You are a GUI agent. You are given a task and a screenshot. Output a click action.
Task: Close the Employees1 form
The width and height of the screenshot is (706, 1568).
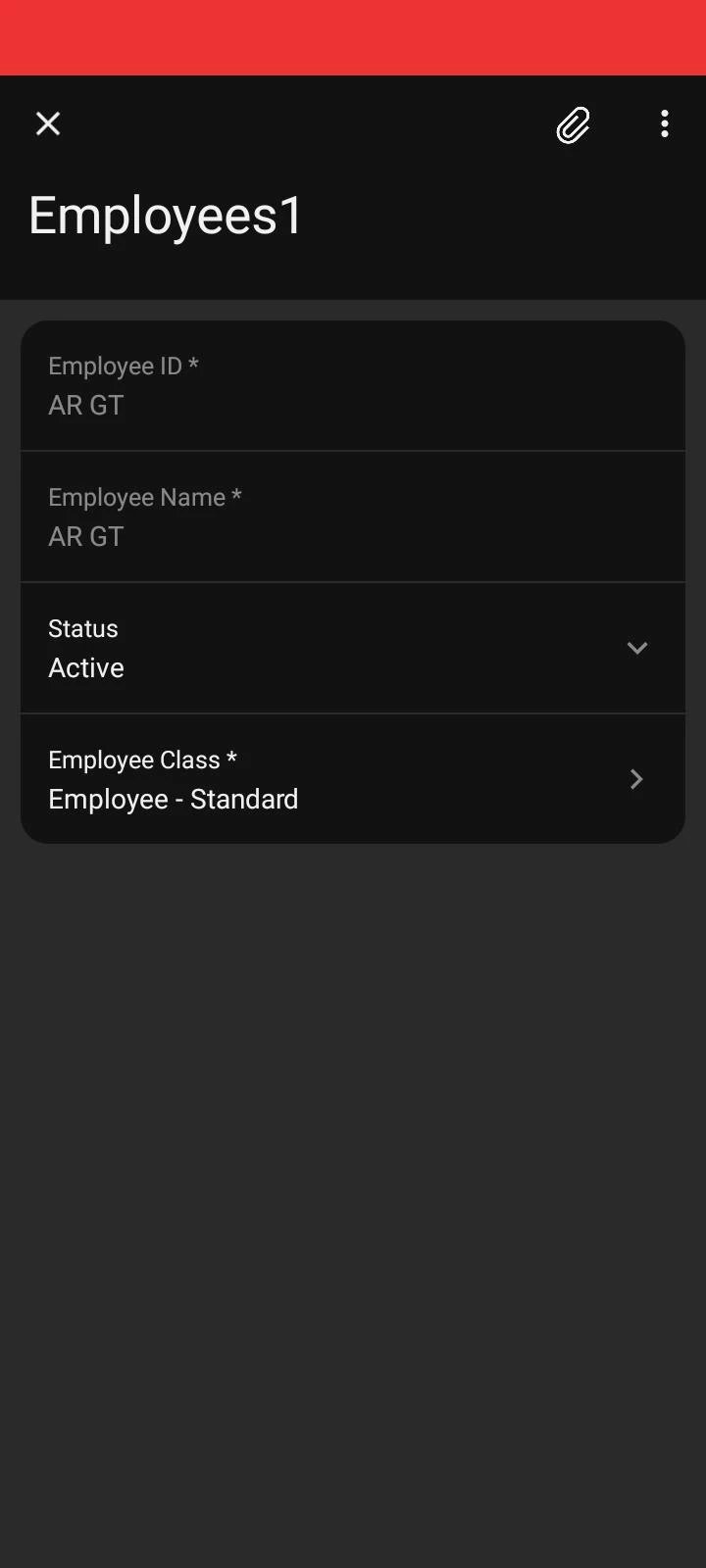[48, 123]
